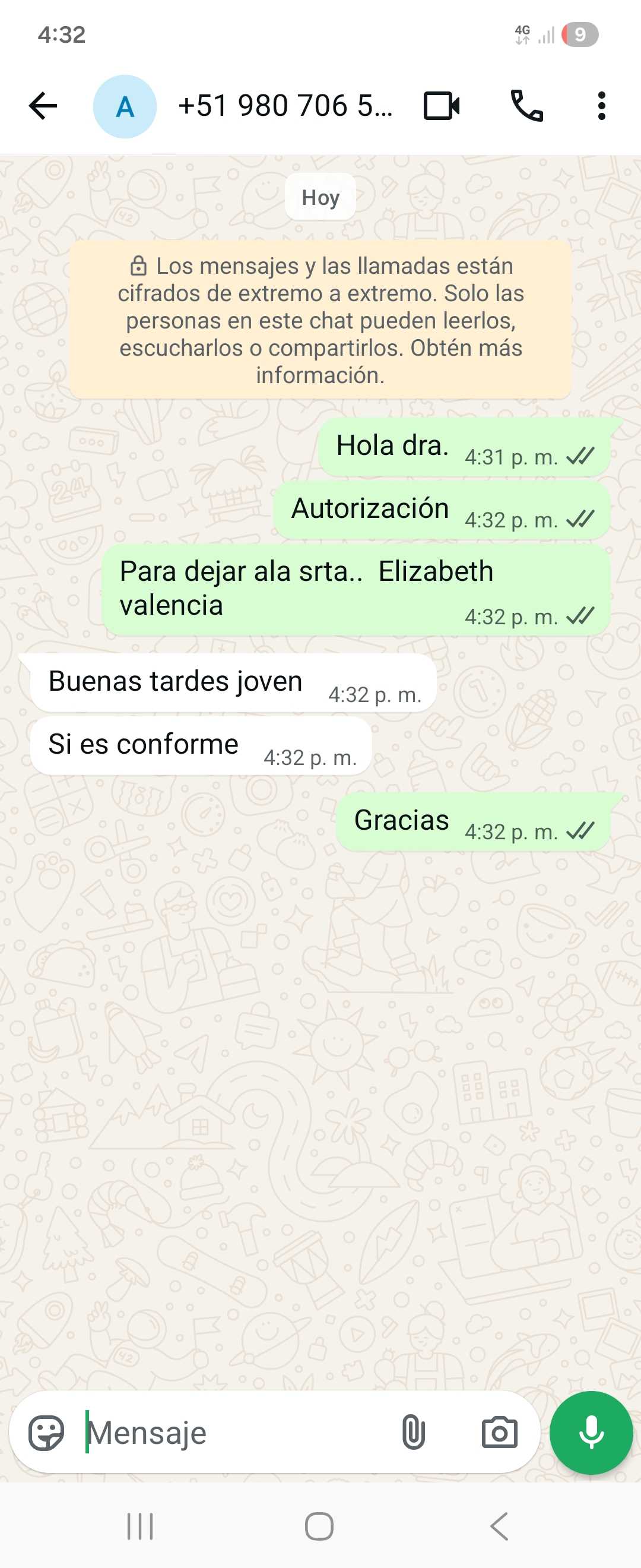
Task: Open contact info for +51 980 706 5…
Action: (285, 106)
